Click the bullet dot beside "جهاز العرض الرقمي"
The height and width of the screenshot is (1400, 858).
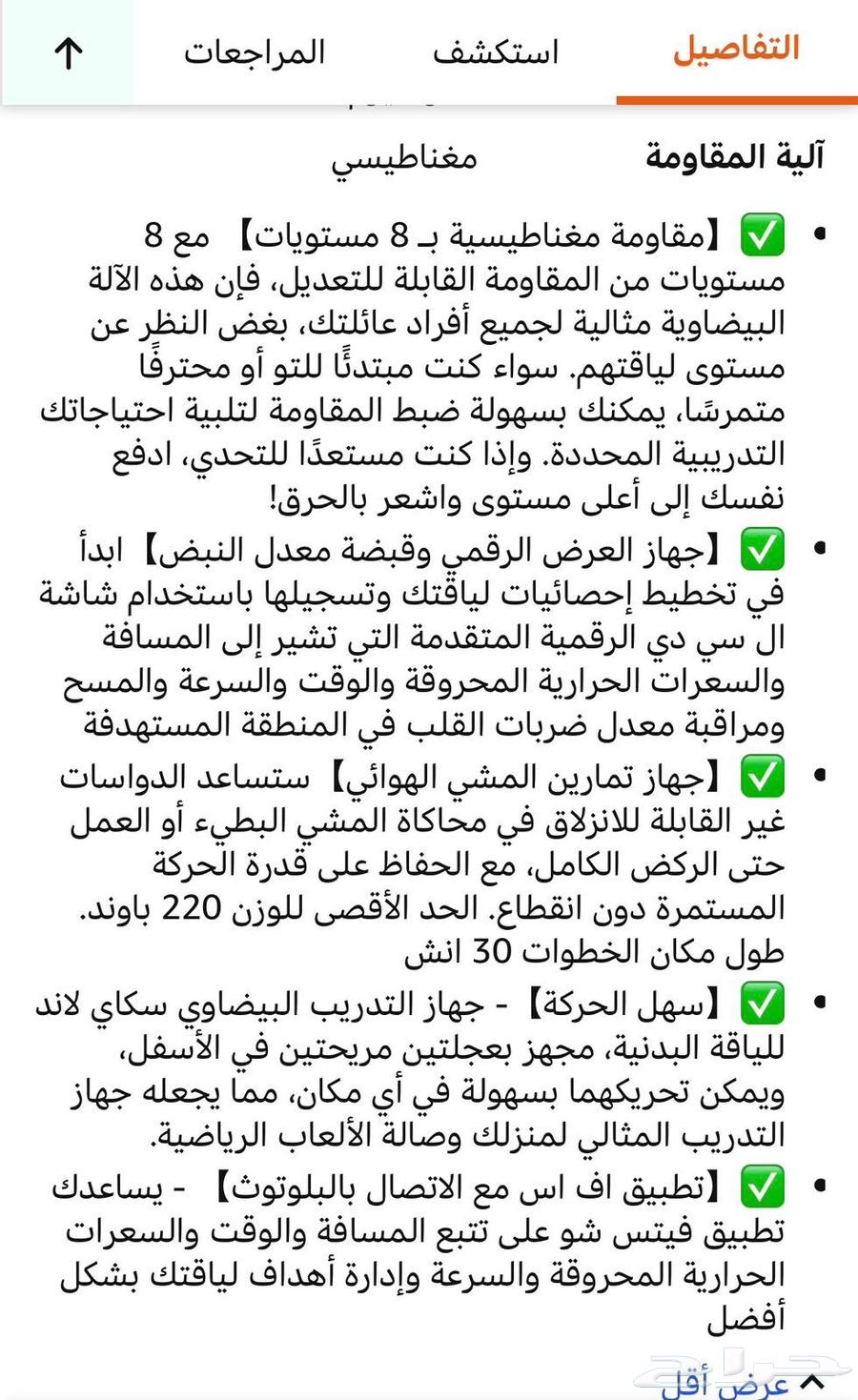point(818,545)
